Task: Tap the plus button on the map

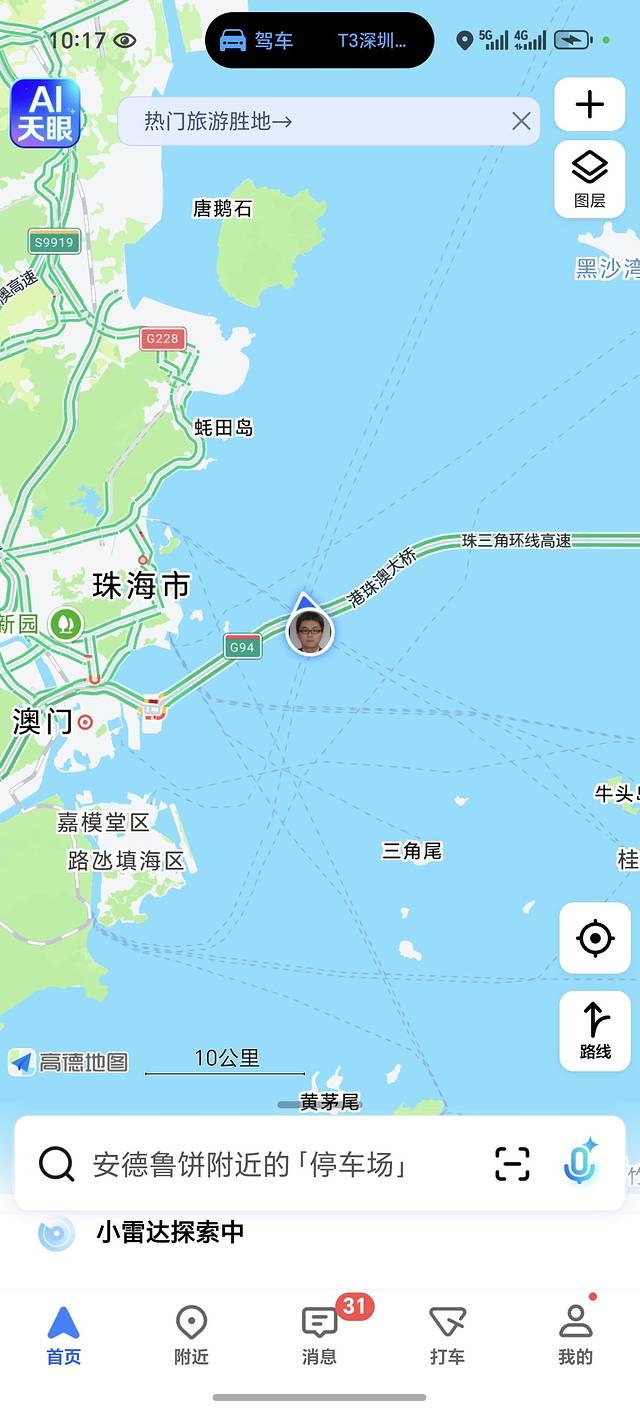Action: point(590,104)
